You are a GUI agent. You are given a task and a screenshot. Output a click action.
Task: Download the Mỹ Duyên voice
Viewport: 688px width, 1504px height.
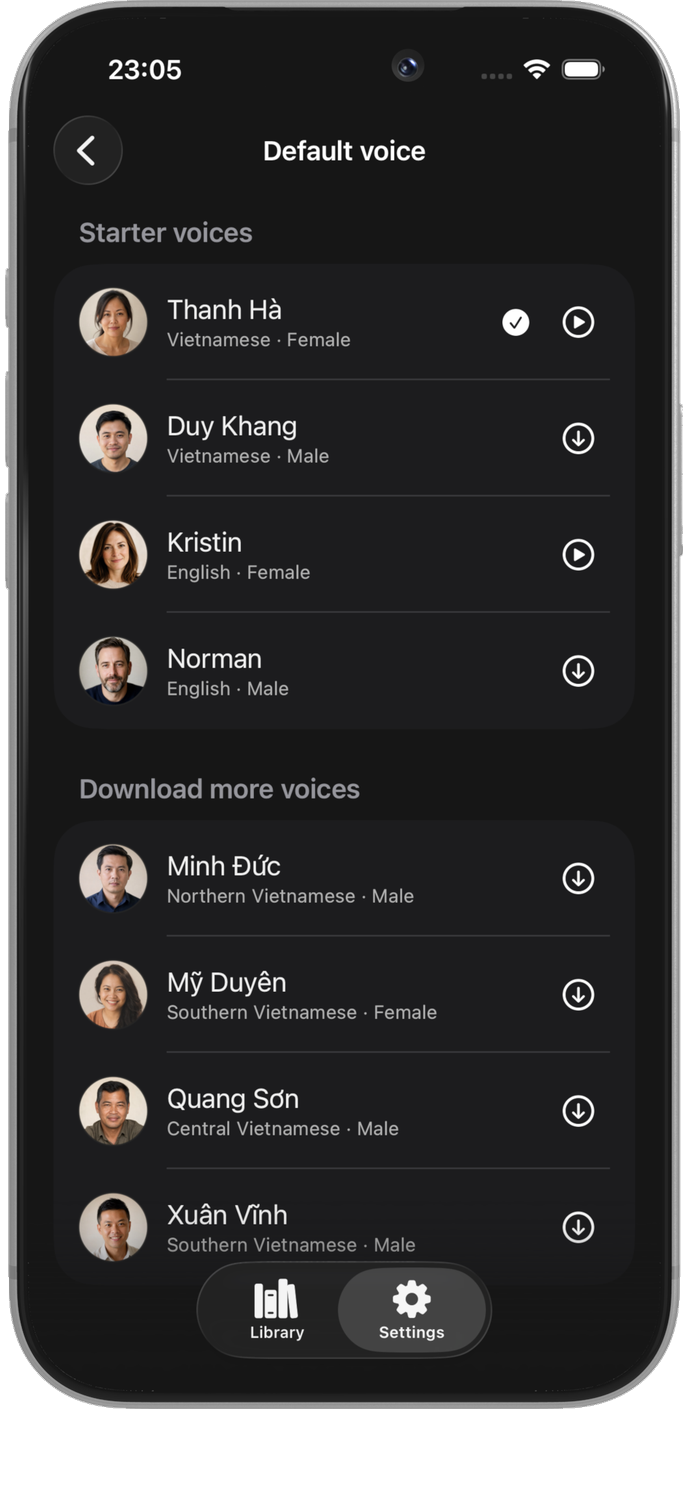tap(578, 995)
